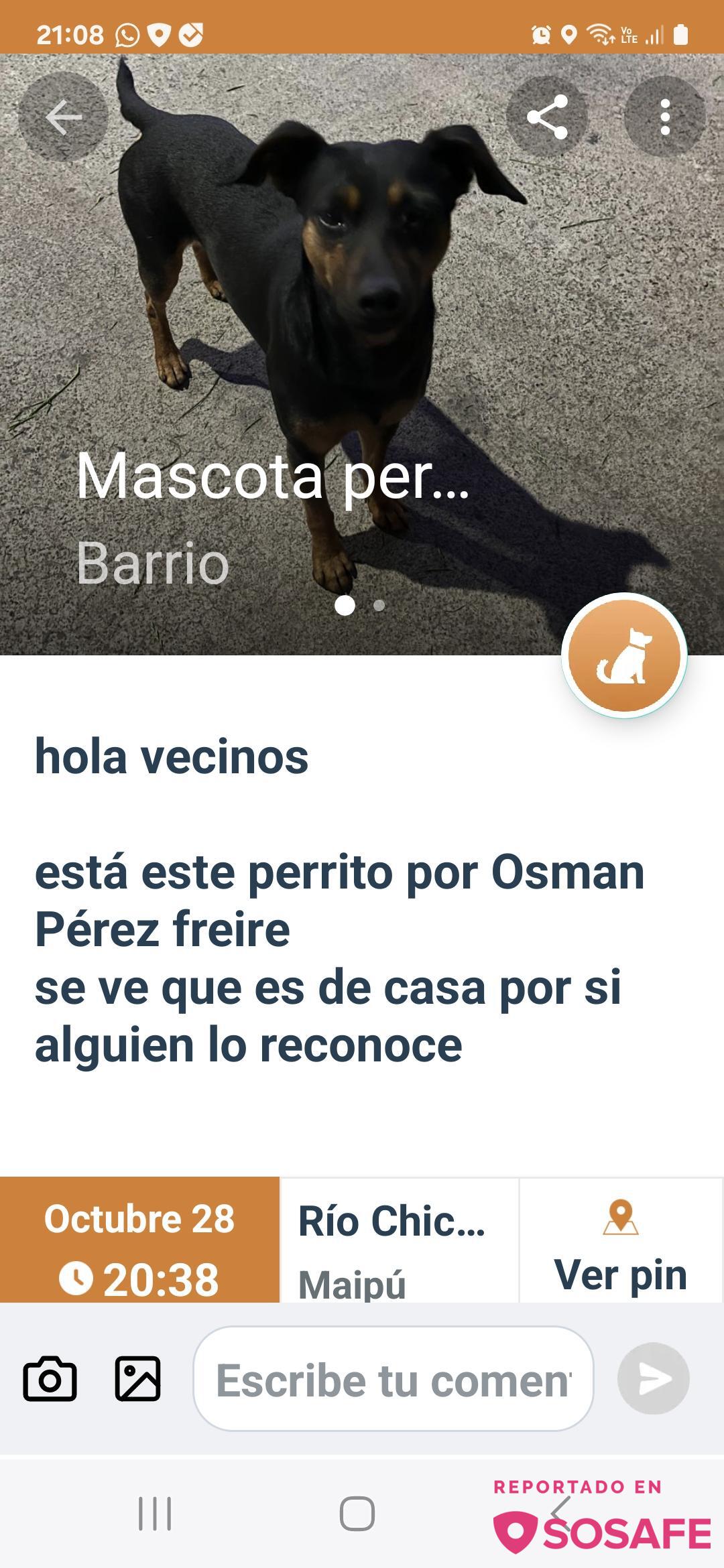Screen dimensions: 724x1568
Task: Go back using the arrow icon
Action: [63, 117]
